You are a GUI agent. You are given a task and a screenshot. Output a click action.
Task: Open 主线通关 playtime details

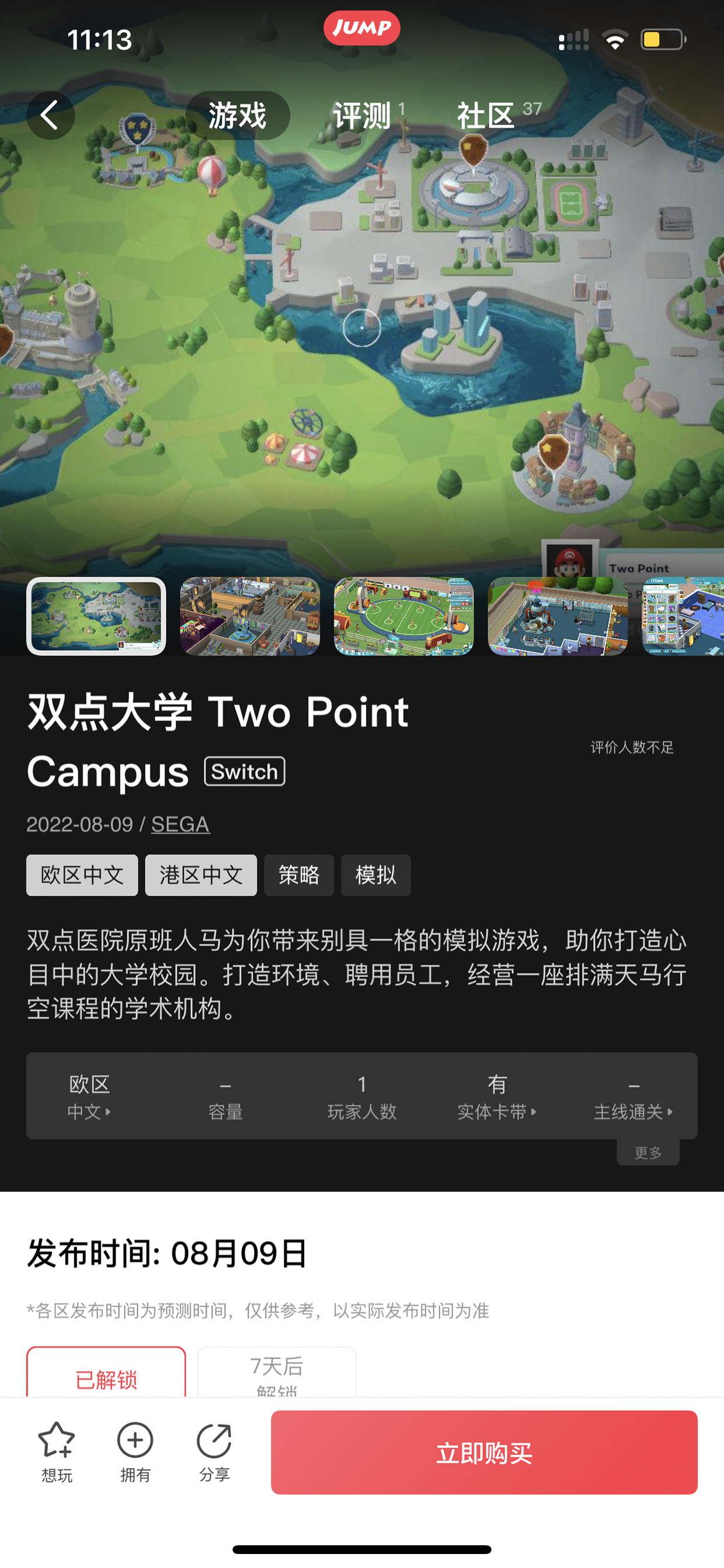(633, 1097)
